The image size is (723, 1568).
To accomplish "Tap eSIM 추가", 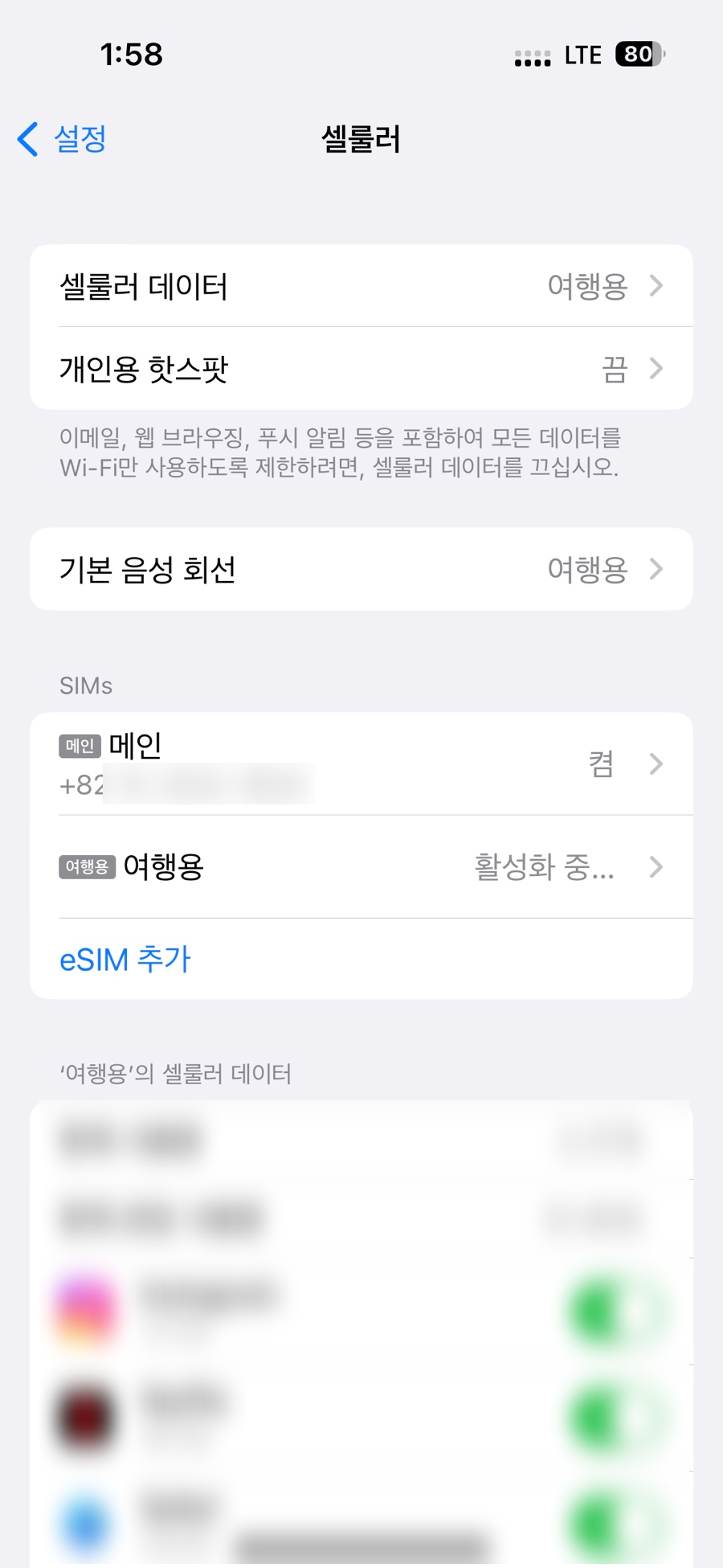I will point(125,959).
